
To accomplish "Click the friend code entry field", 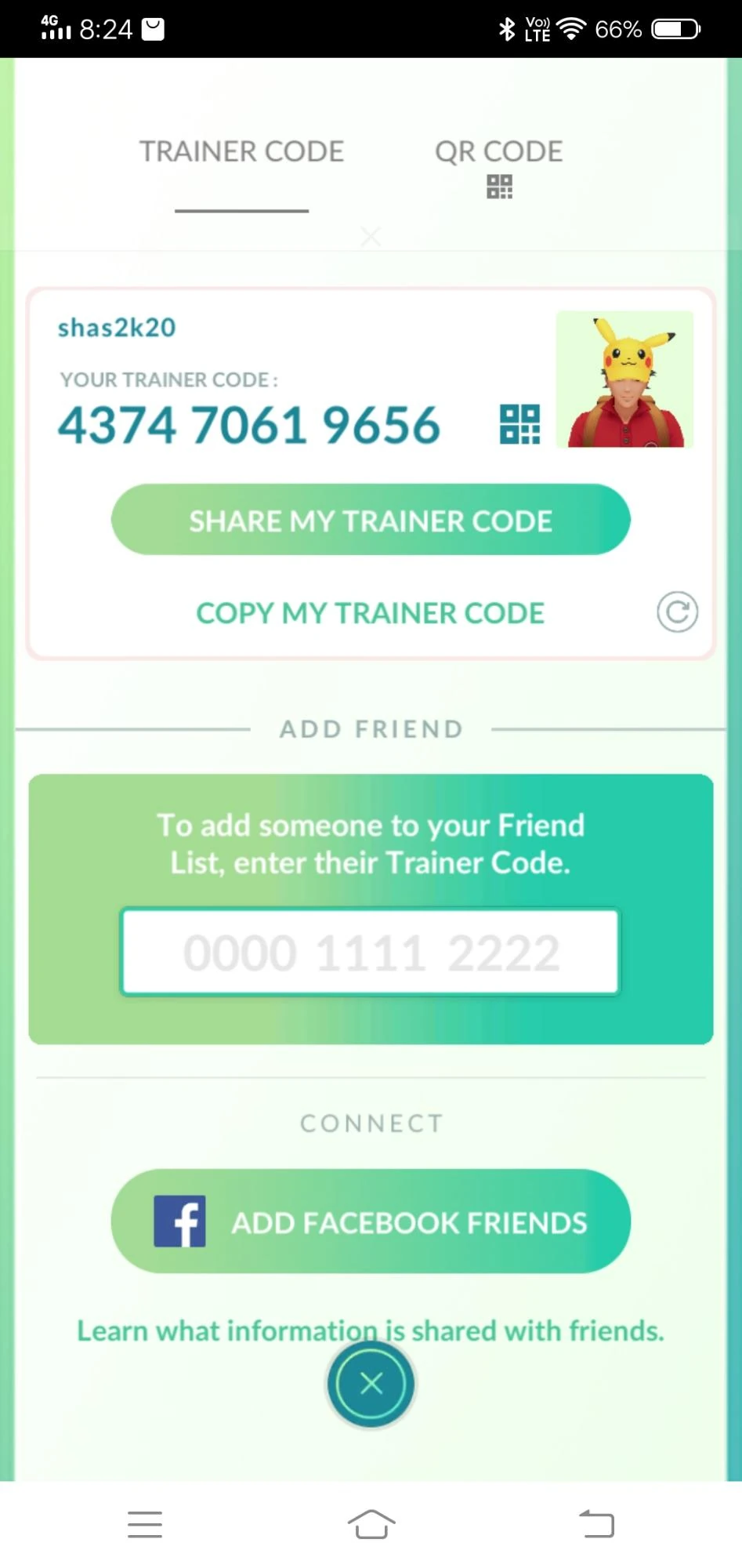I will tap(370, 951).
